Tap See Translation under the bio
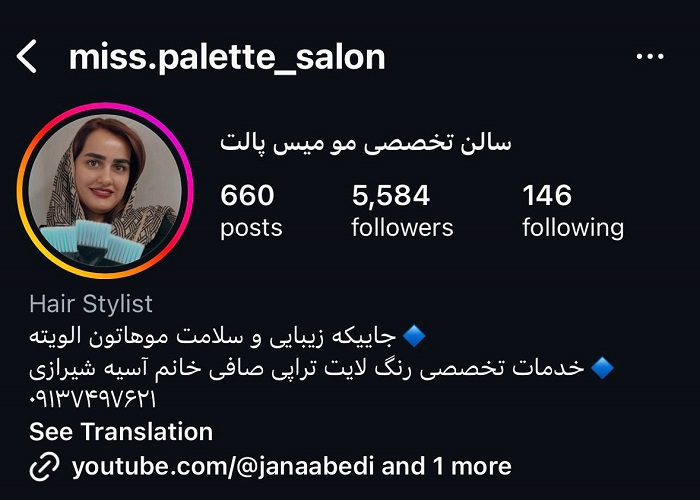Viewport: 700px width, 500px height. pos(121,432)
